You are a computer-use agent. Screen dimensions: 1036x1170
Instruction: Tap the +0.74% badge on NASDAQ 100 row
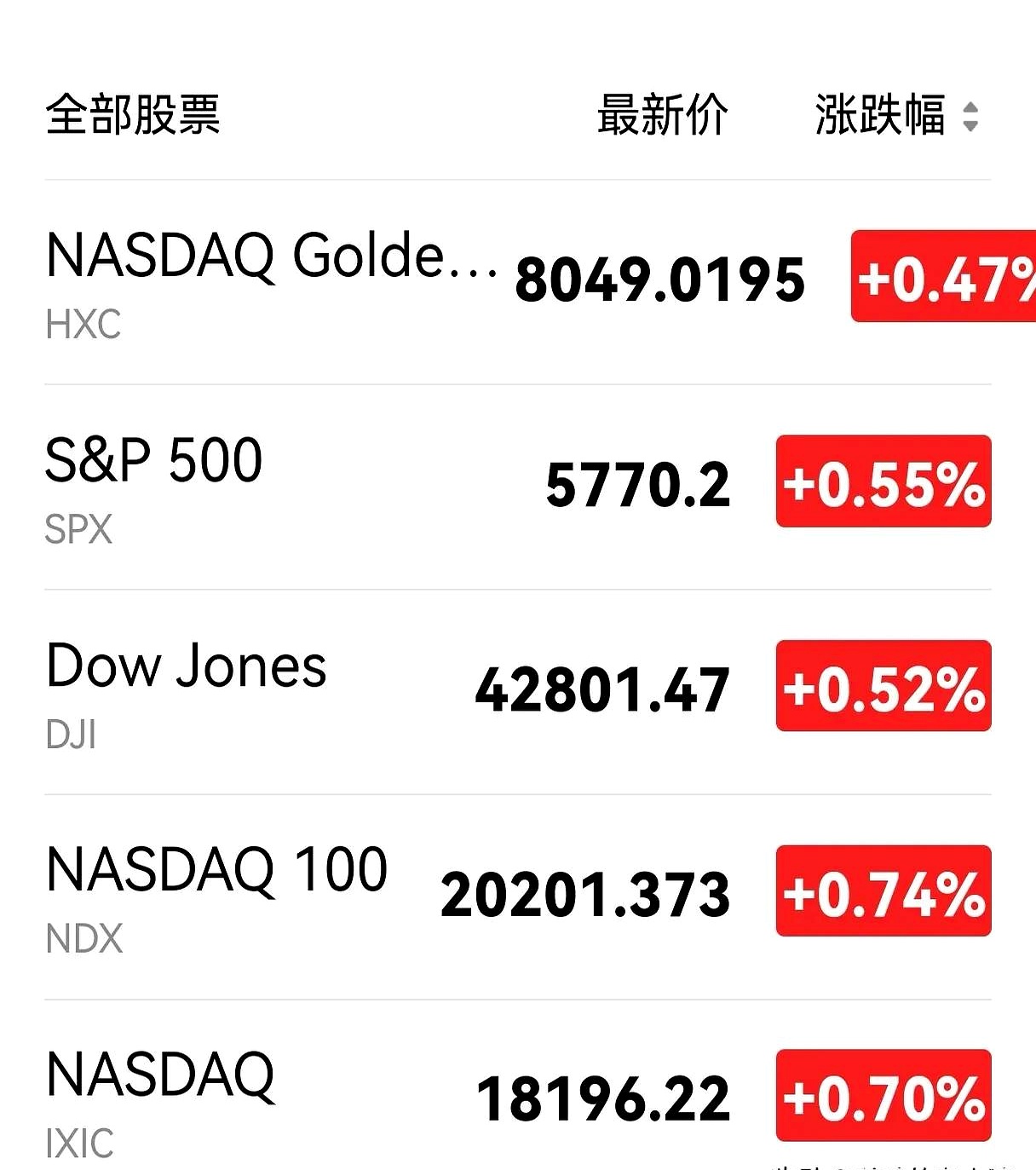(883, 893)
